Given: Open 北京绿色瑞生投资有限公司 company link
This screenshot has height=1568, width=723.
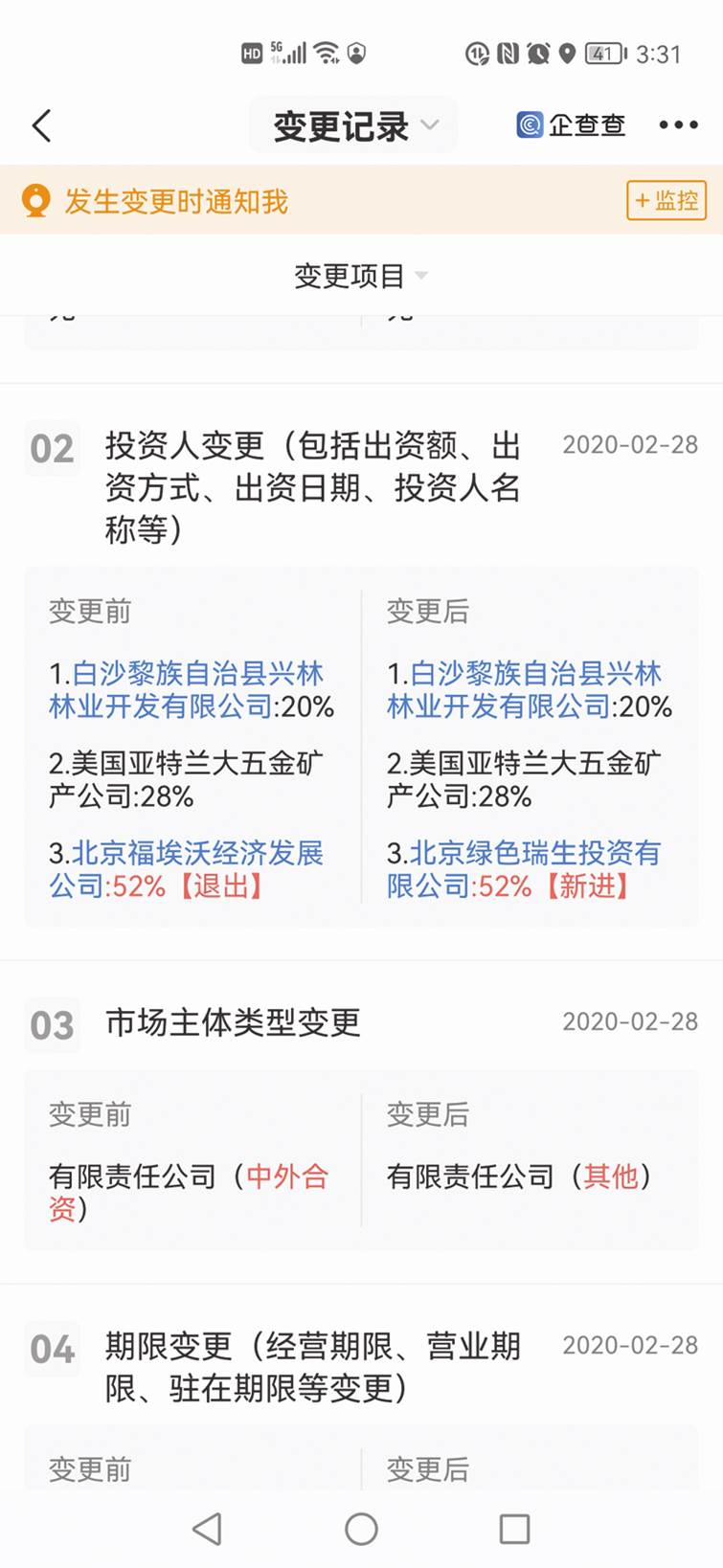Looking at the screenshot, I should click(523, 868).
